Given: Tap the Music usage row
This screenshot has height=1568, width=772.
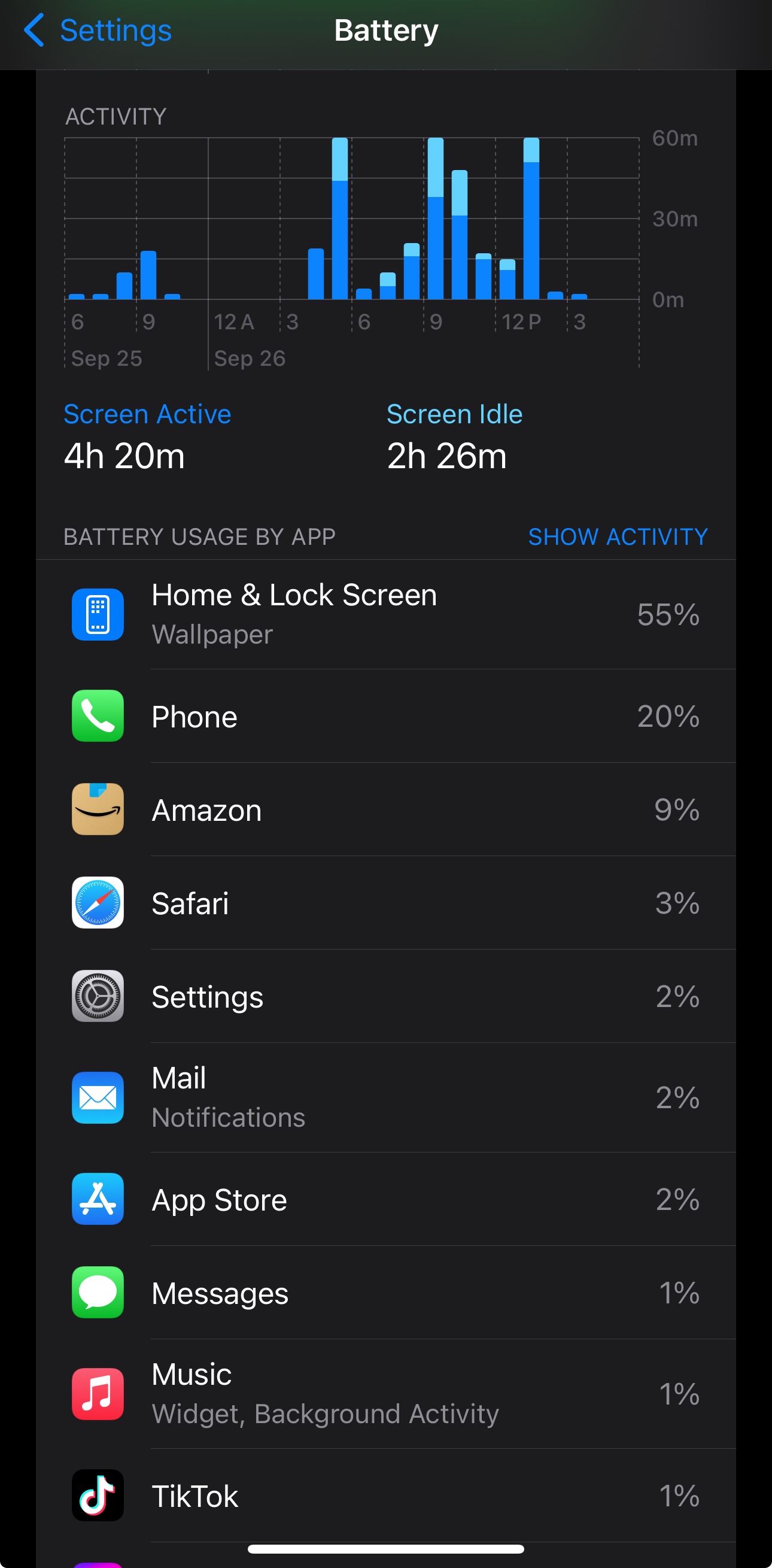Looking at the screenshot, I should click(x=385, y=1394).
